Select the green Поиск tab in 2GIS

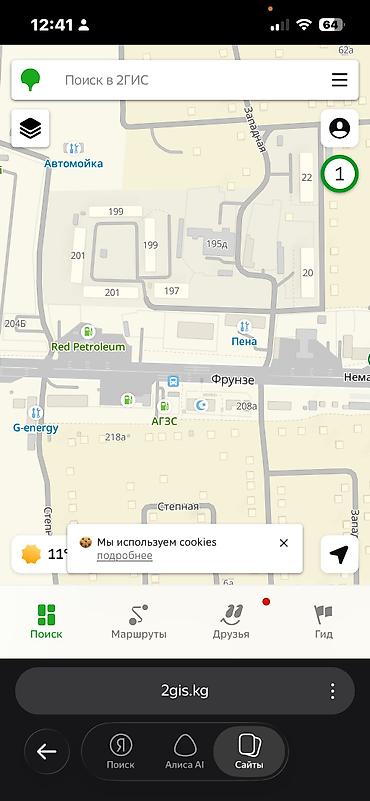tap(46, 622)
